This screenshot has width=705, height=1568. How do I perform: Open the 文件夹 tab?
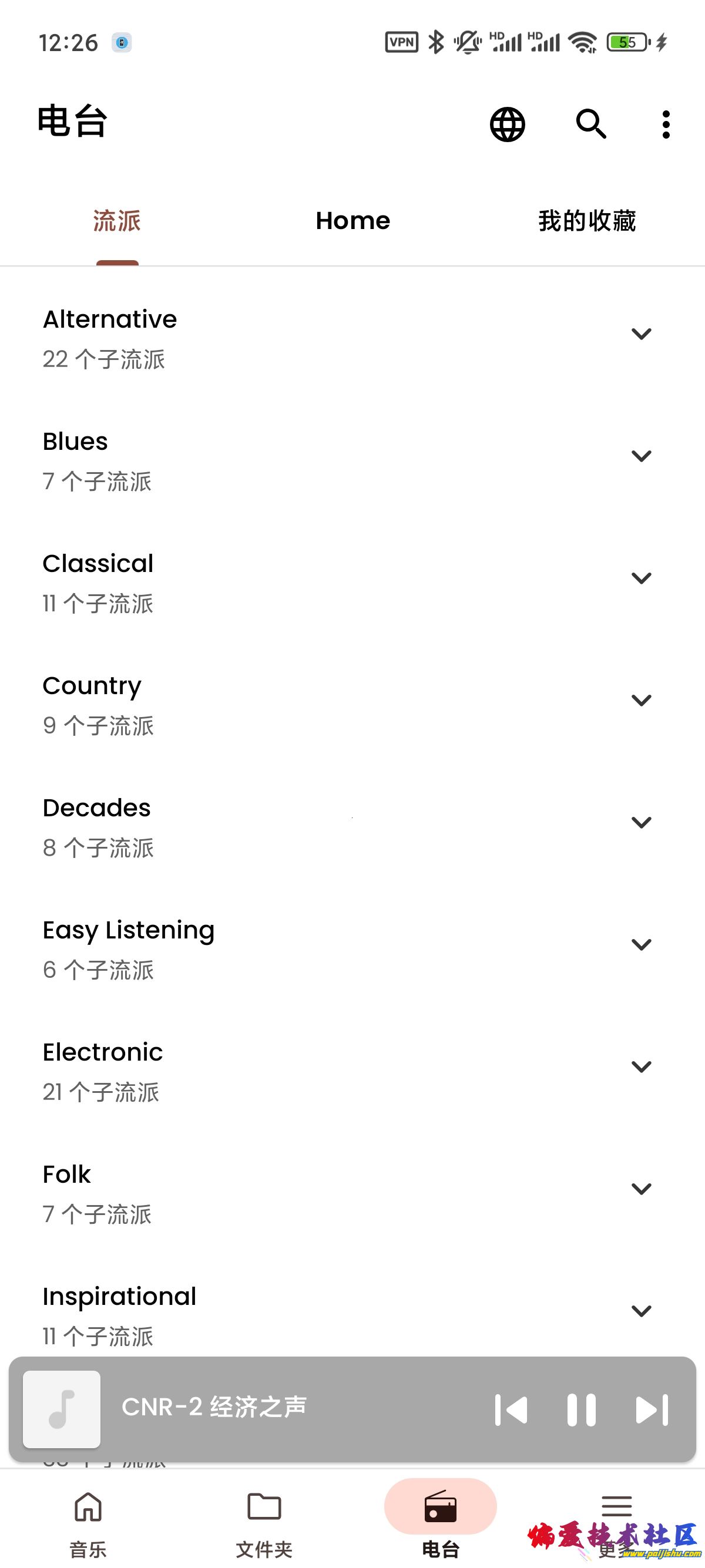coord(264,1519)
